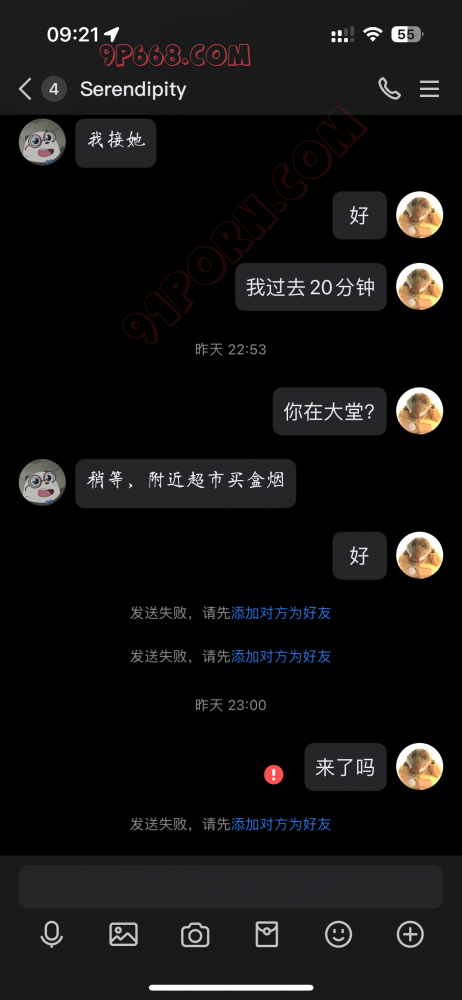
Task: Open the emoji panel
Action: (338, 935)
